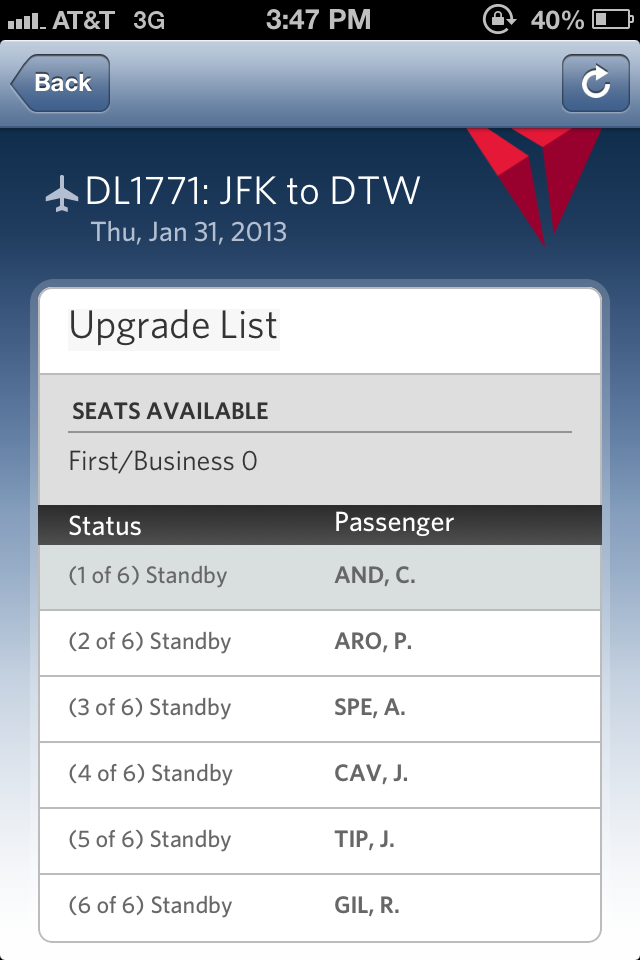Refresh the upgrade list
This screenshot has width=640, height=960.
pos(595,83)
